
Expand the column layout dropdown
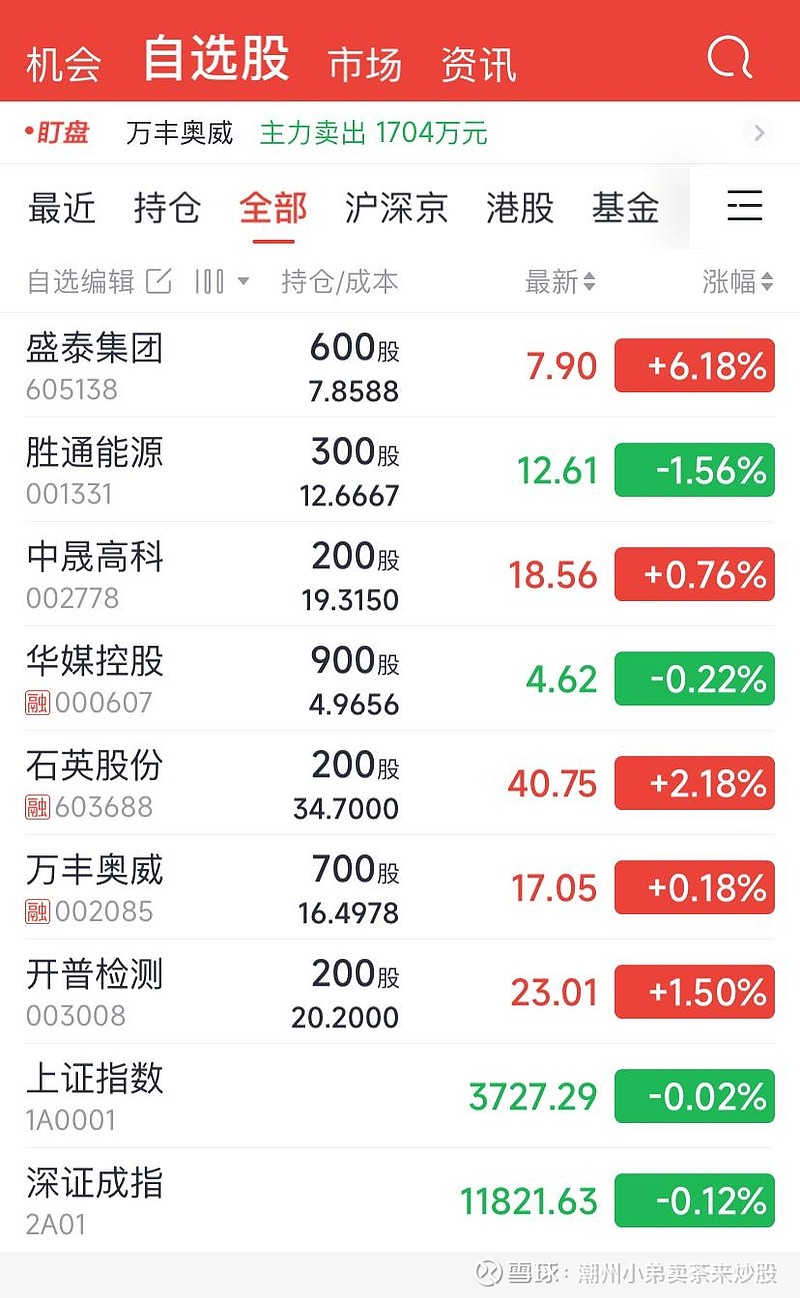(221, 282)
